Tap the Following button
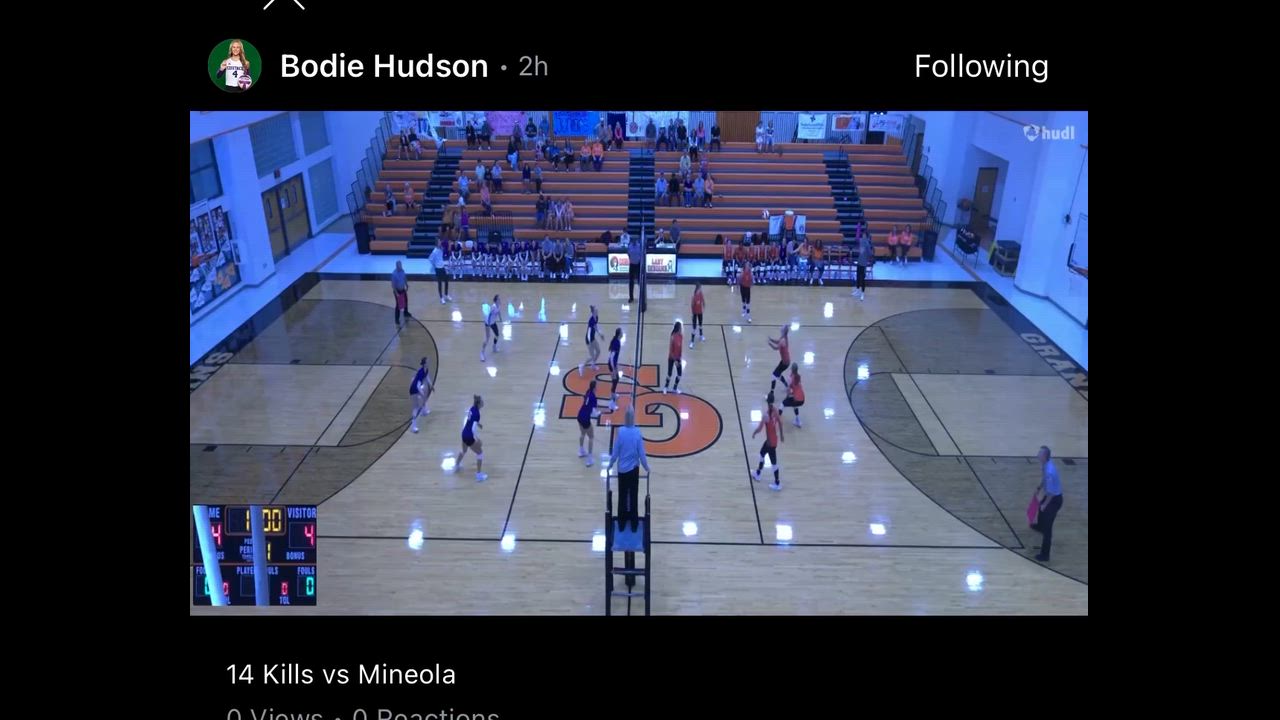The height and width of the screenshot is (720, 1280). tap(980, 66)
